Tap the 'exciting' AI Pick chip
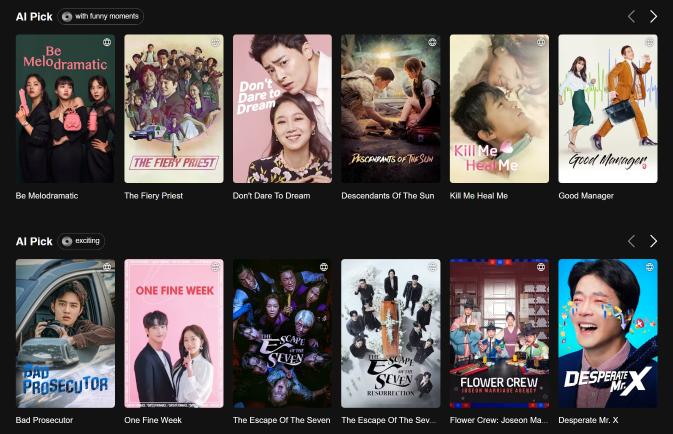 coord(81,241)
